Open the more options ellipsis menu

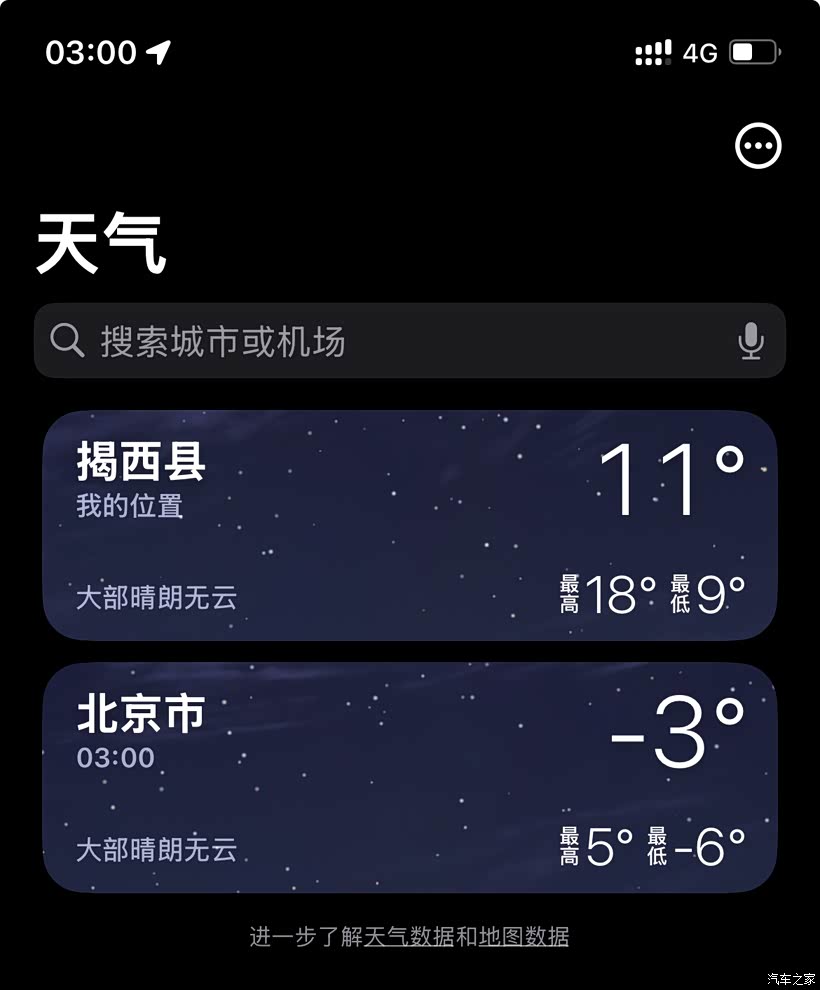[758, 147]
